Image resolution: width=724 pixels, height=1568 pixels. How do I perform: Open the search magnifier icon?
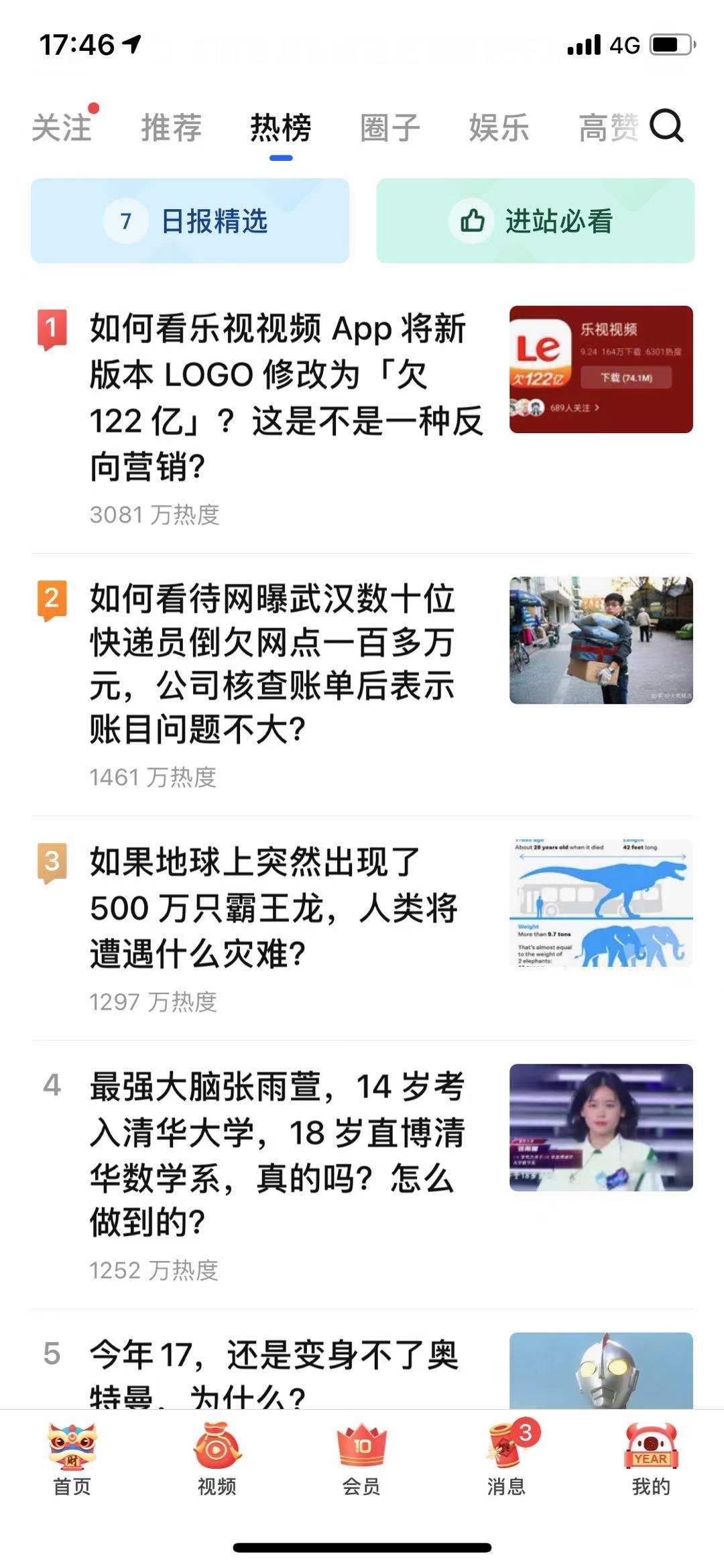[x=666, y=125]
